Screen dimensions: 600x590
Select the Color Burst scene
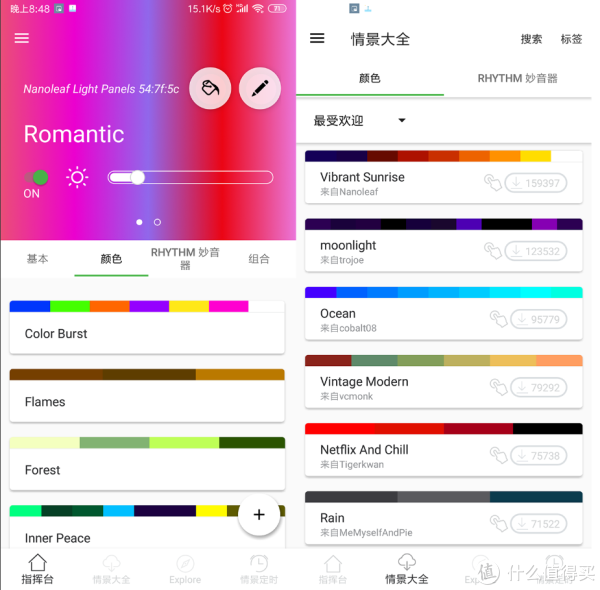pyautogui.click(x=147, y=333)
